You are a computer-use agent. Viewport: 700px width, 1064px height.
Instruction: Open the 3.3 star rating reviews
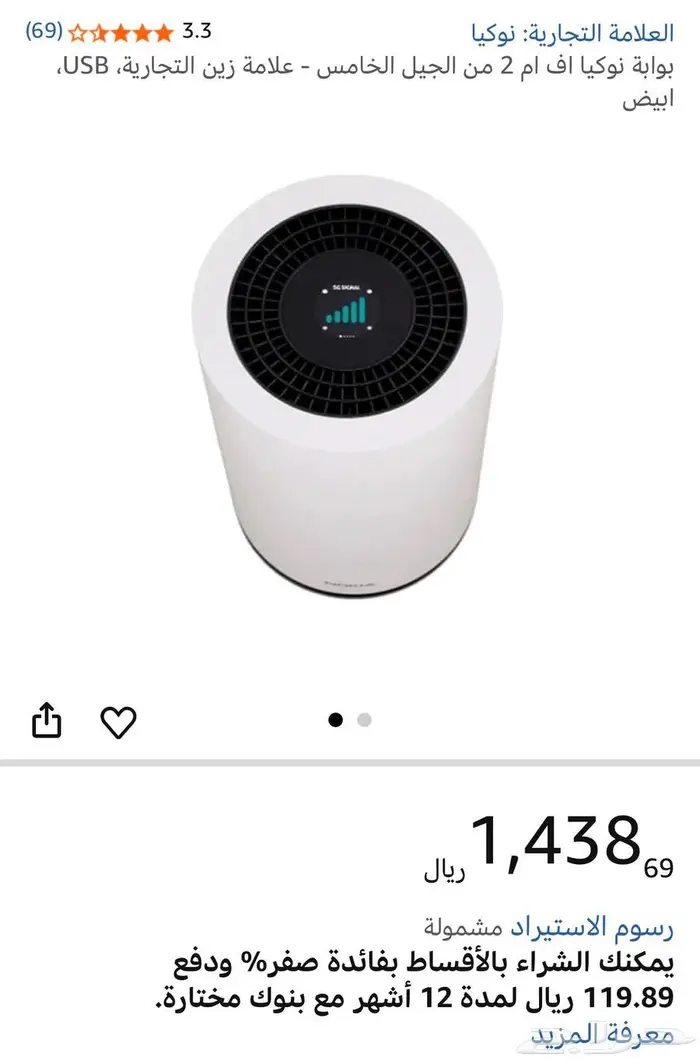[122, 32]
